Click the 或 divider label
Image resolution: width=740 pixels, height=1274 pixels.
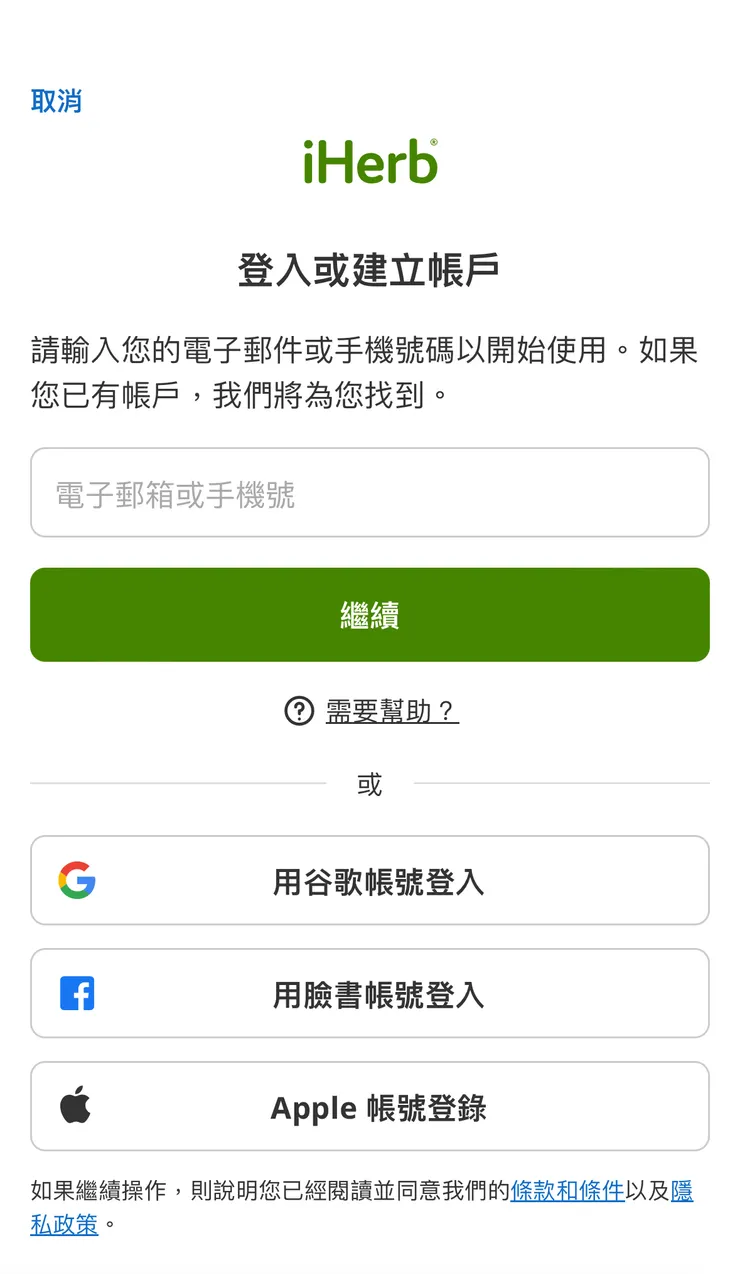click(x=370, y=784)
